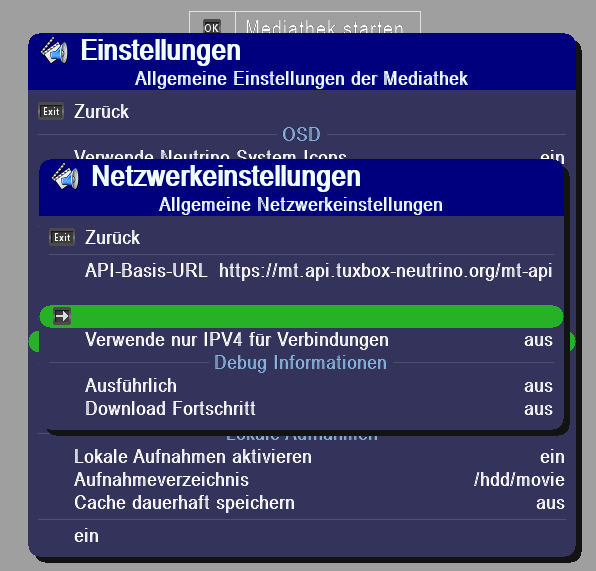Screen dimensions: 596x571
Task: Select the highlighted green arrow row
Action: 301,316
